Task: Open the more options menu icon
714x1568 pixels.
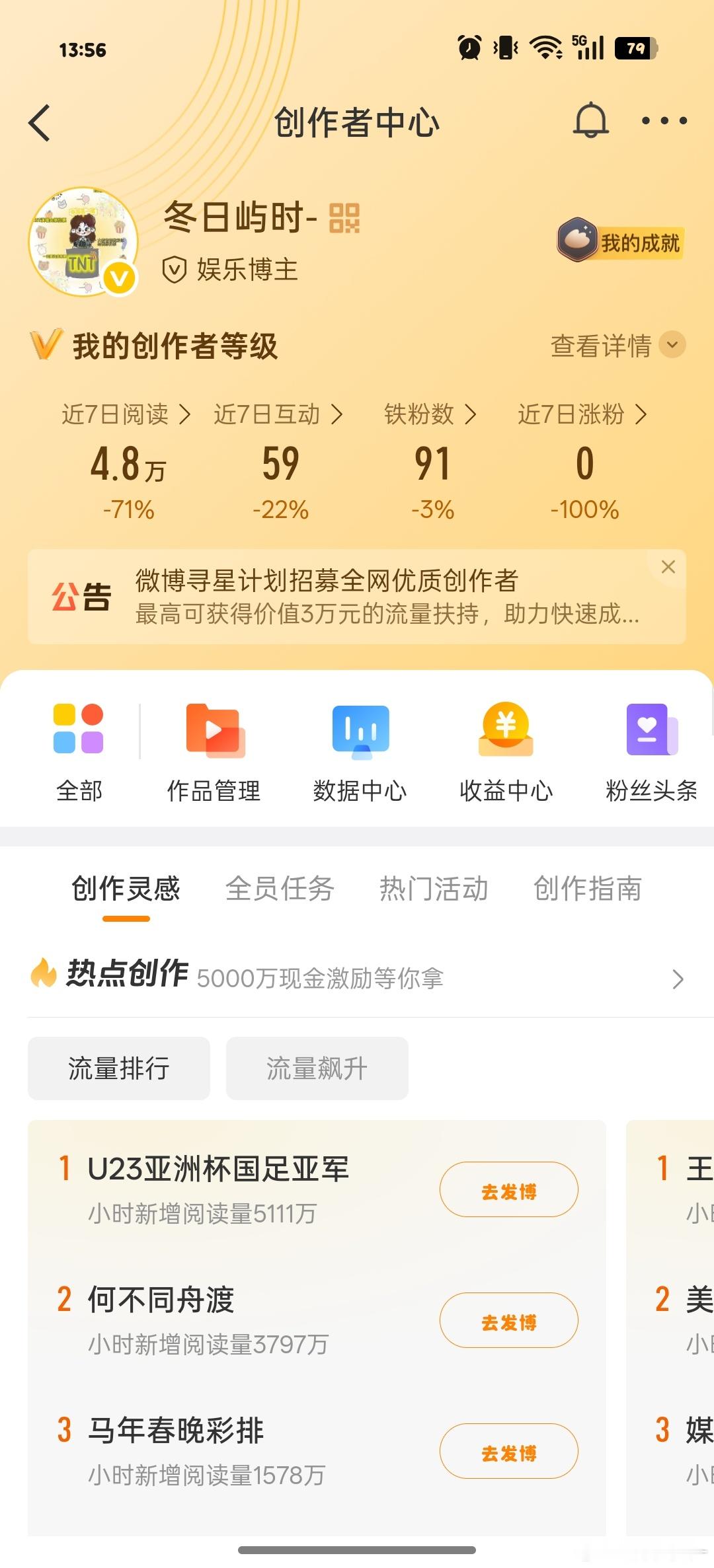Action: [x=664, y=121]
